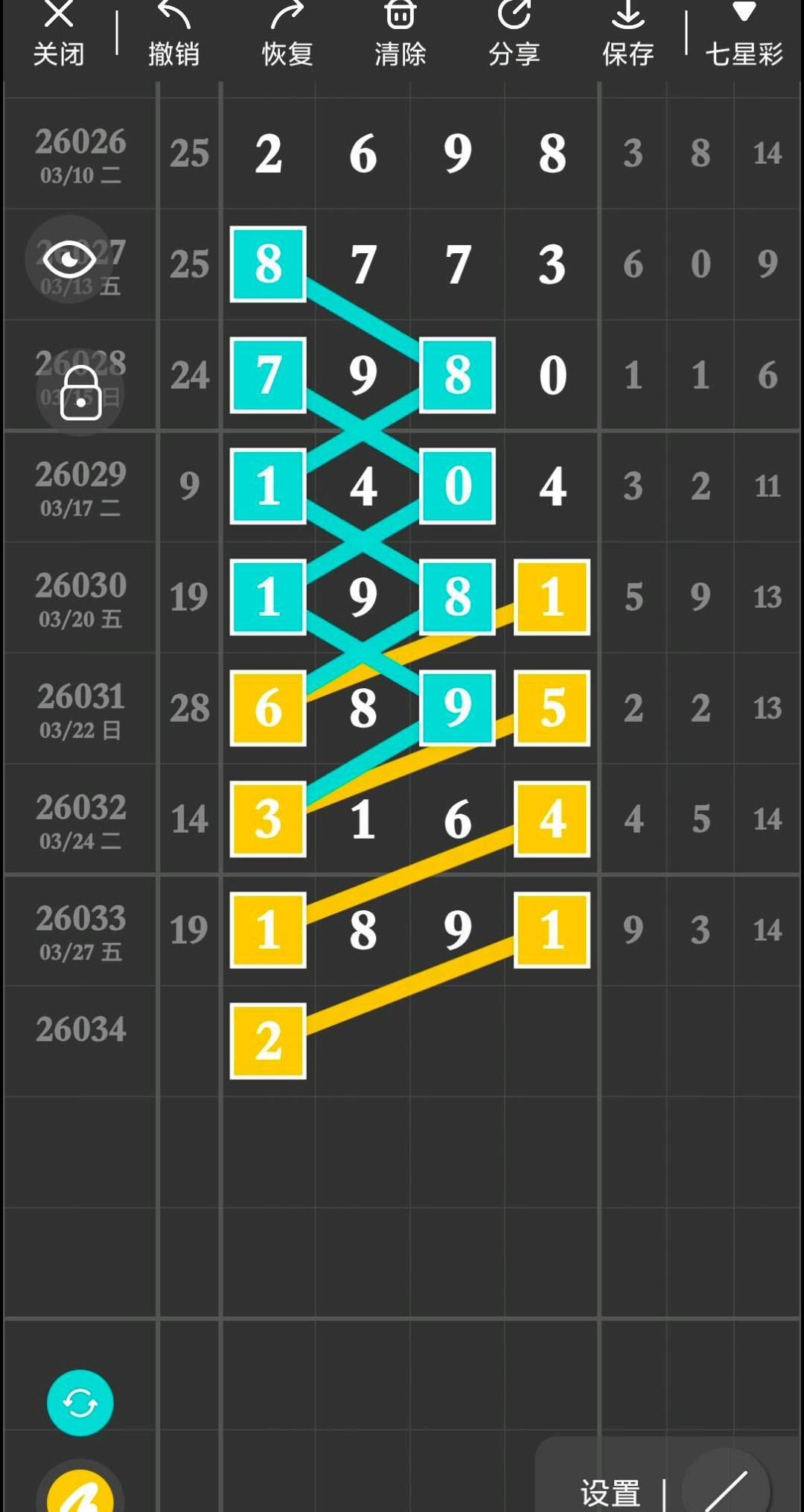Undo the last drawing with 撤销

pos(173,34)
